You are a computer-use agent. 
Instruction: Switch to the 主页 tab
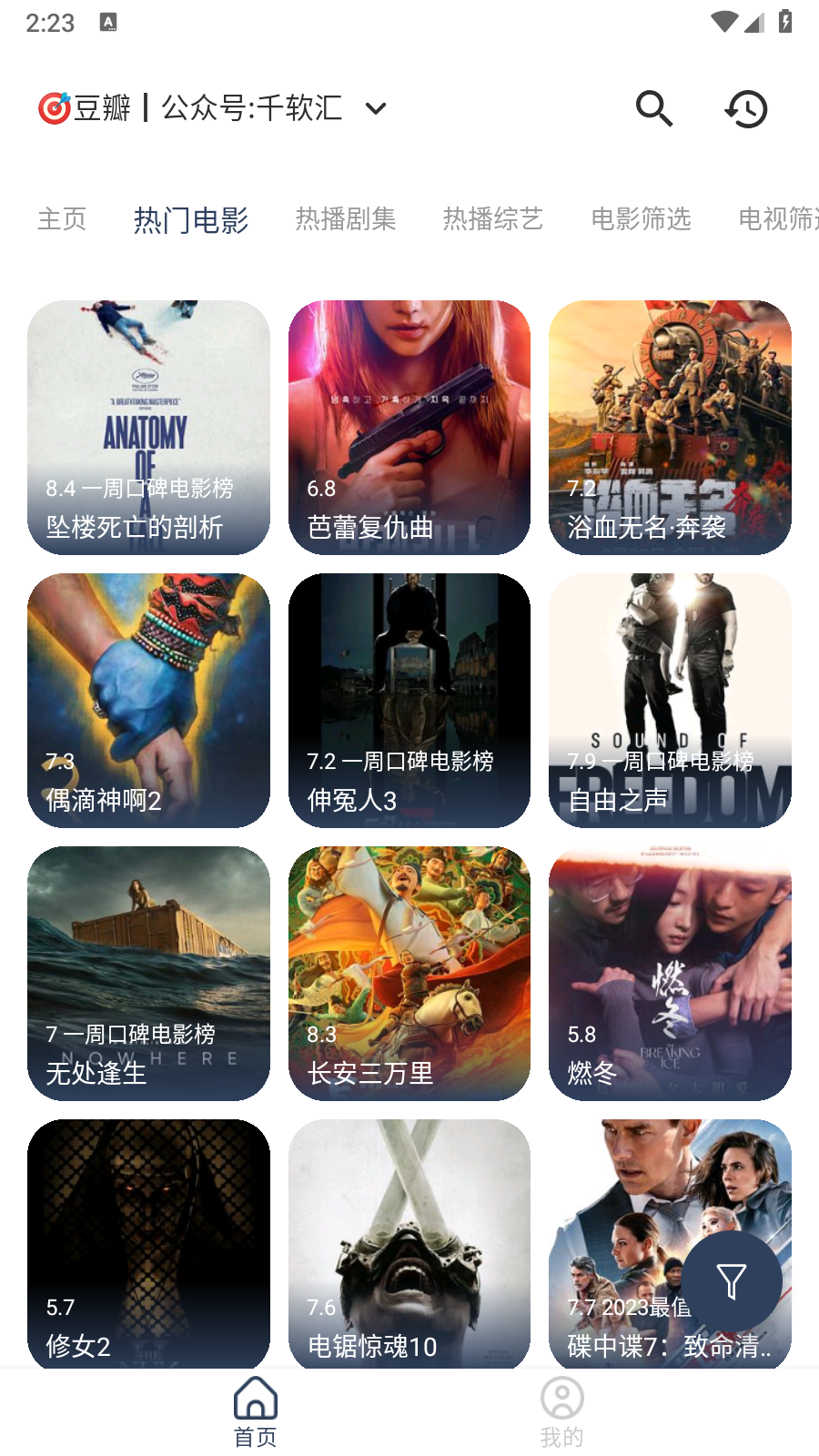pyautogui.click(x=62, y=219)
